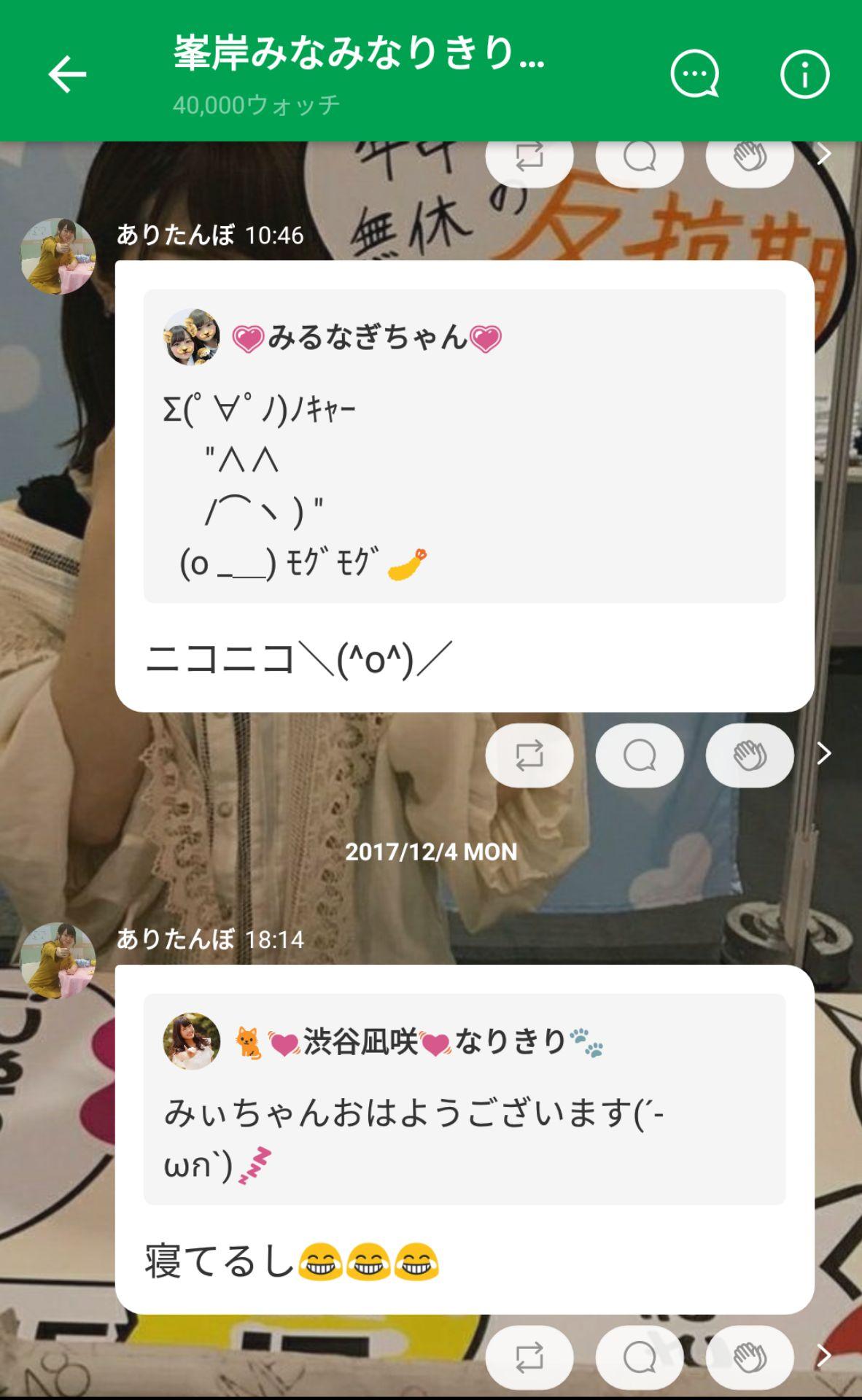Tap the back arrow to leave the room
Image resolution: width=862 pixels, height=1400 pixels.
(x=66, y=73)
